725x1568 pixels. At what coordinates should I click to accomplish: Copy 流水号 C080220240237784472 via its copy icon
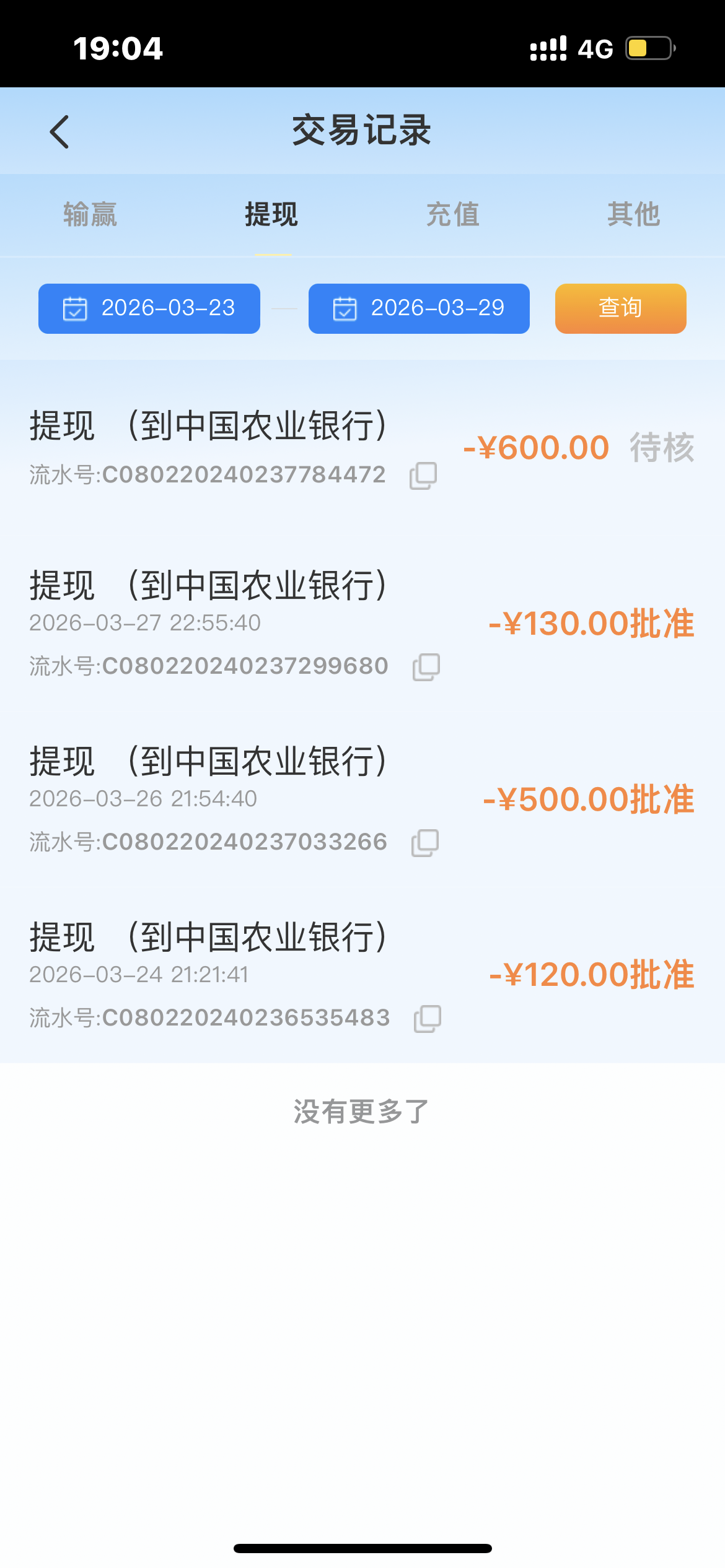pyautogui.click(x=422, y=474)
